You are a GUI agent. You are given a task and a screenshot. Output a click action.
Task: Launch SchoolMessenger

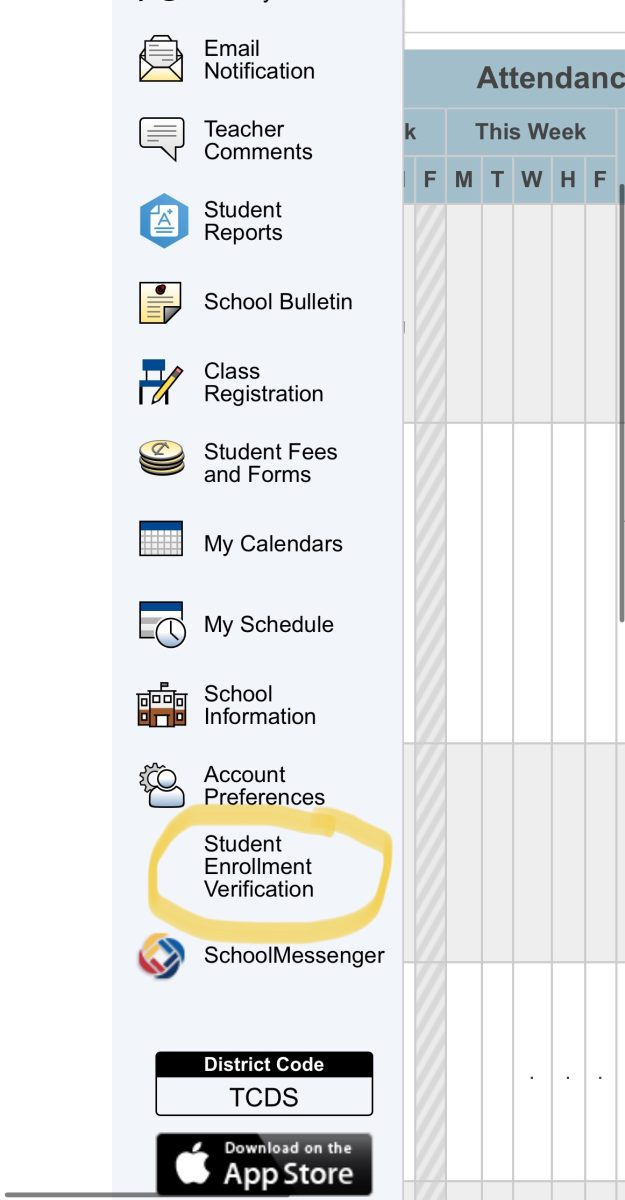click(293, 956)
